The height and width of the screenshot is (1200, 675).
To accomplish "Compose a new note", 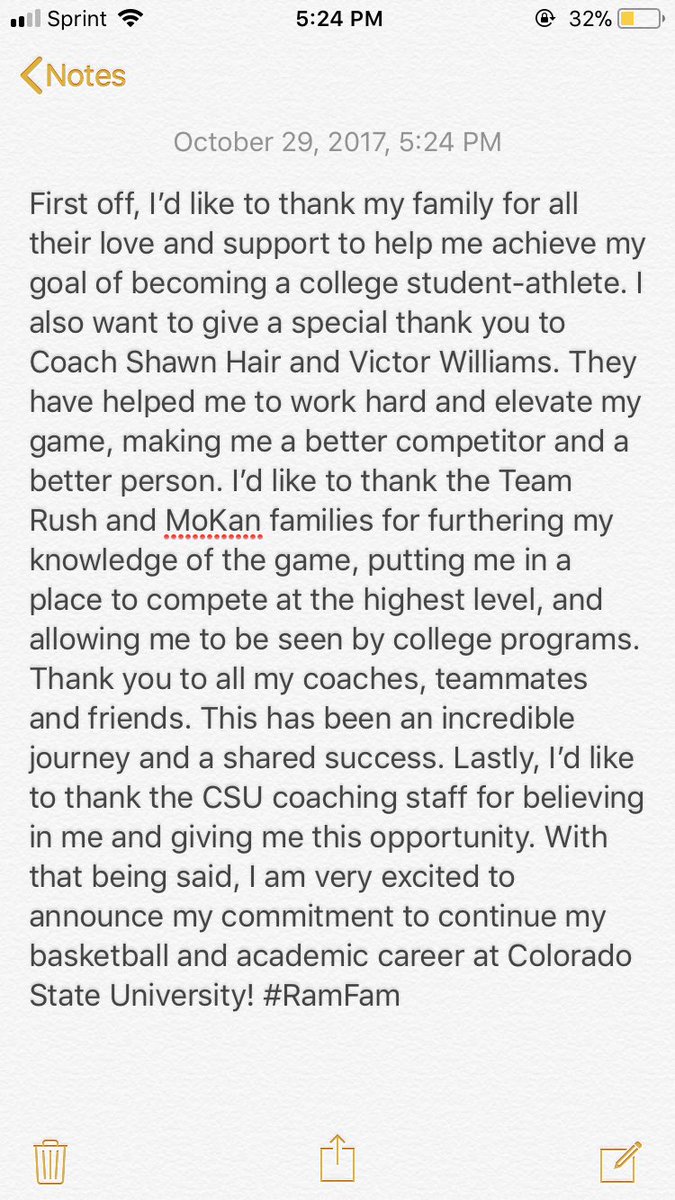I will pos(620,1161).
